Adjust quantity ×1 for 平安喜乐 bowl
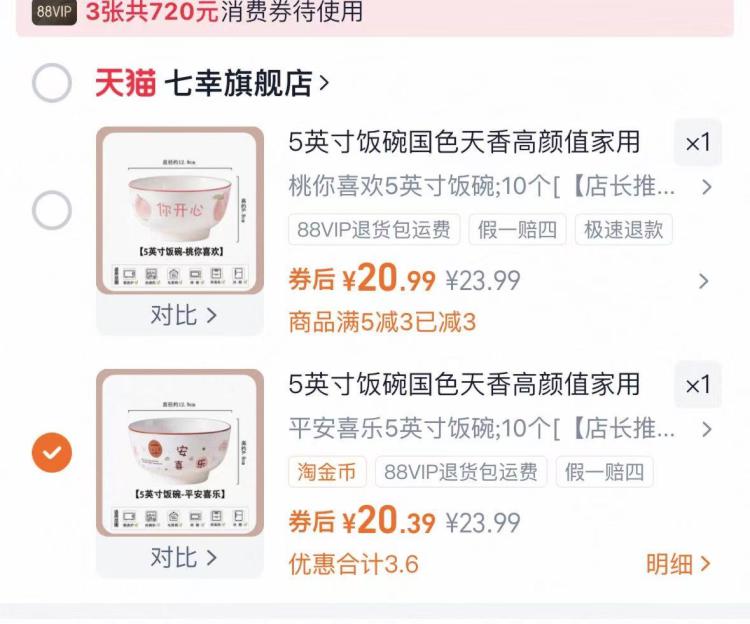 point(697,385)
